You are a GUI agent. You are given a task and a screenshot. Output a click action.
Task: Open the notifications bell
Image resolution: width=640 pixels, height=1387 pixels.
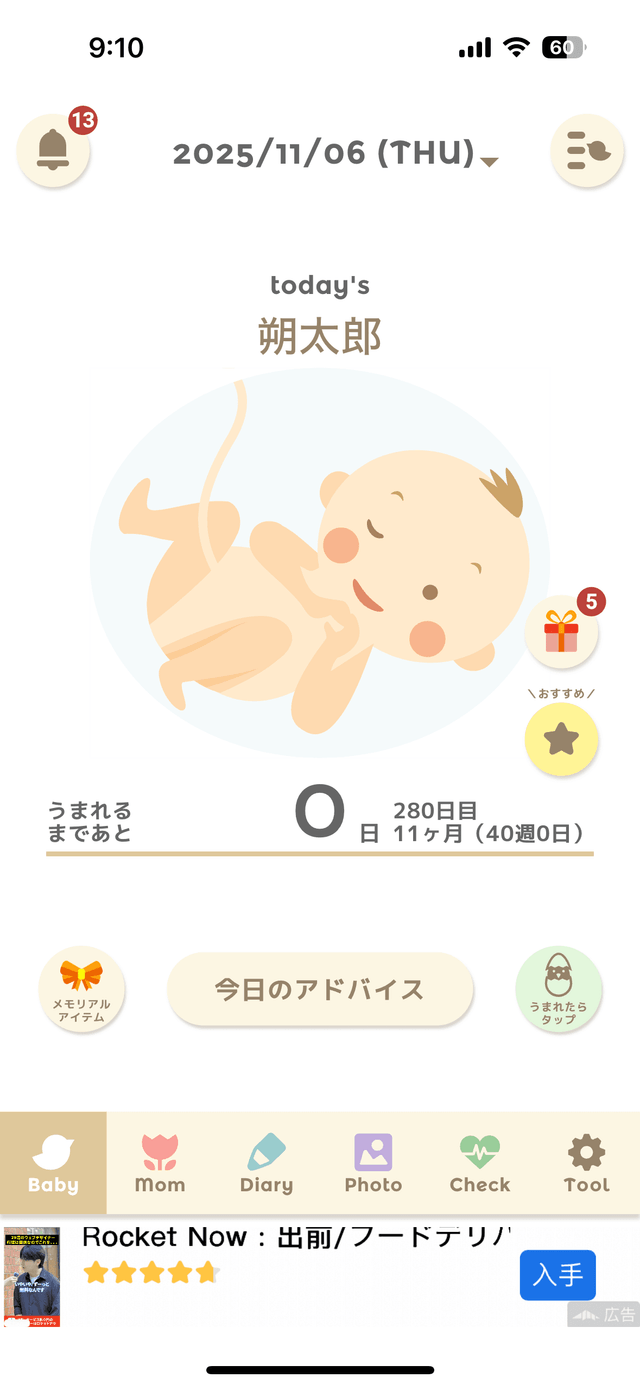coord(53,151)
